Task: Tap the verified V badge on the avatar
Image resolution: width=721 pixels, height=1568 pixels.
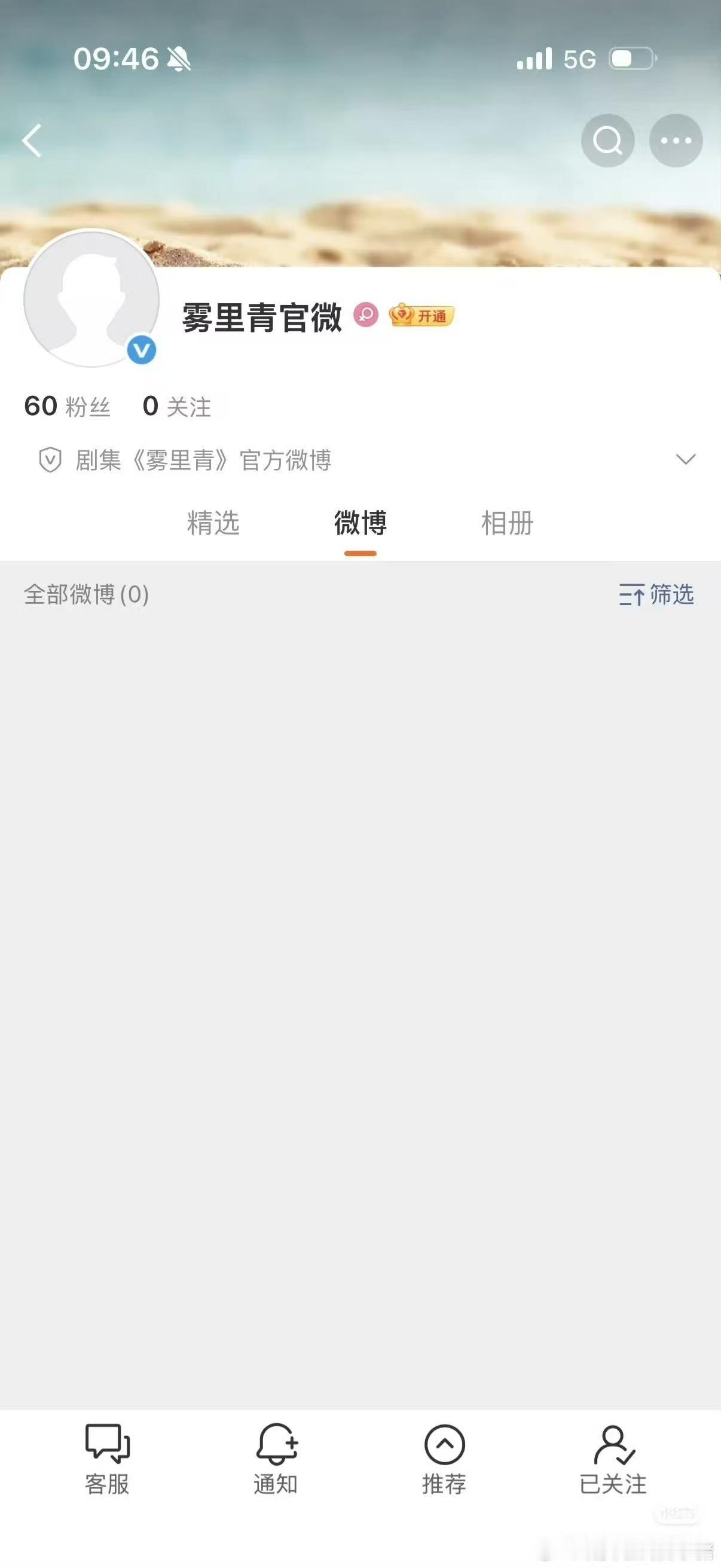Action: (139, 350)
